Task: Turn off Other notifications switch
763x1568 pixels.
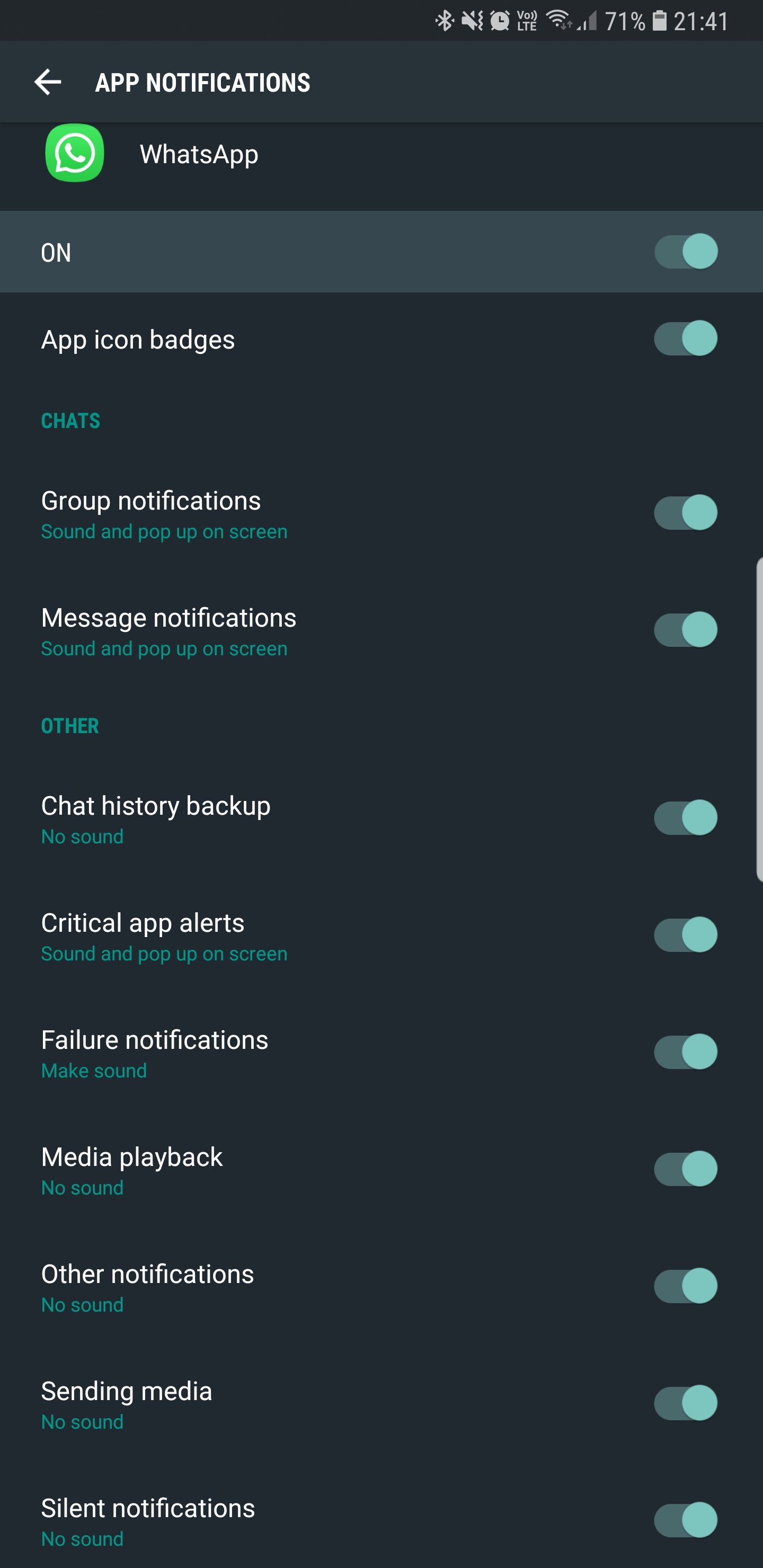Action: [686, 1286]
